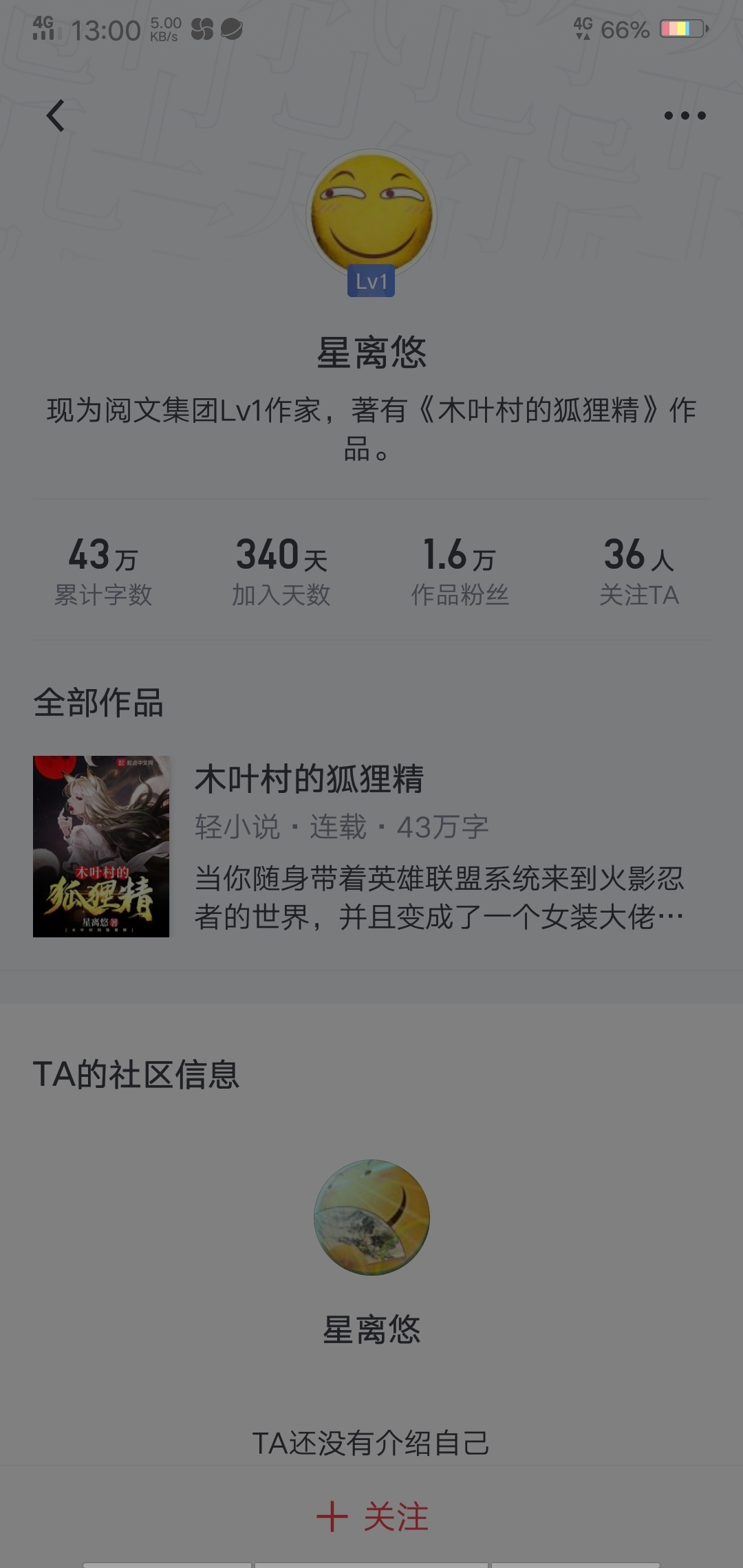743x1568 pixels.
Task: Open the three-dot overflow menu
Action: point(685,116)
